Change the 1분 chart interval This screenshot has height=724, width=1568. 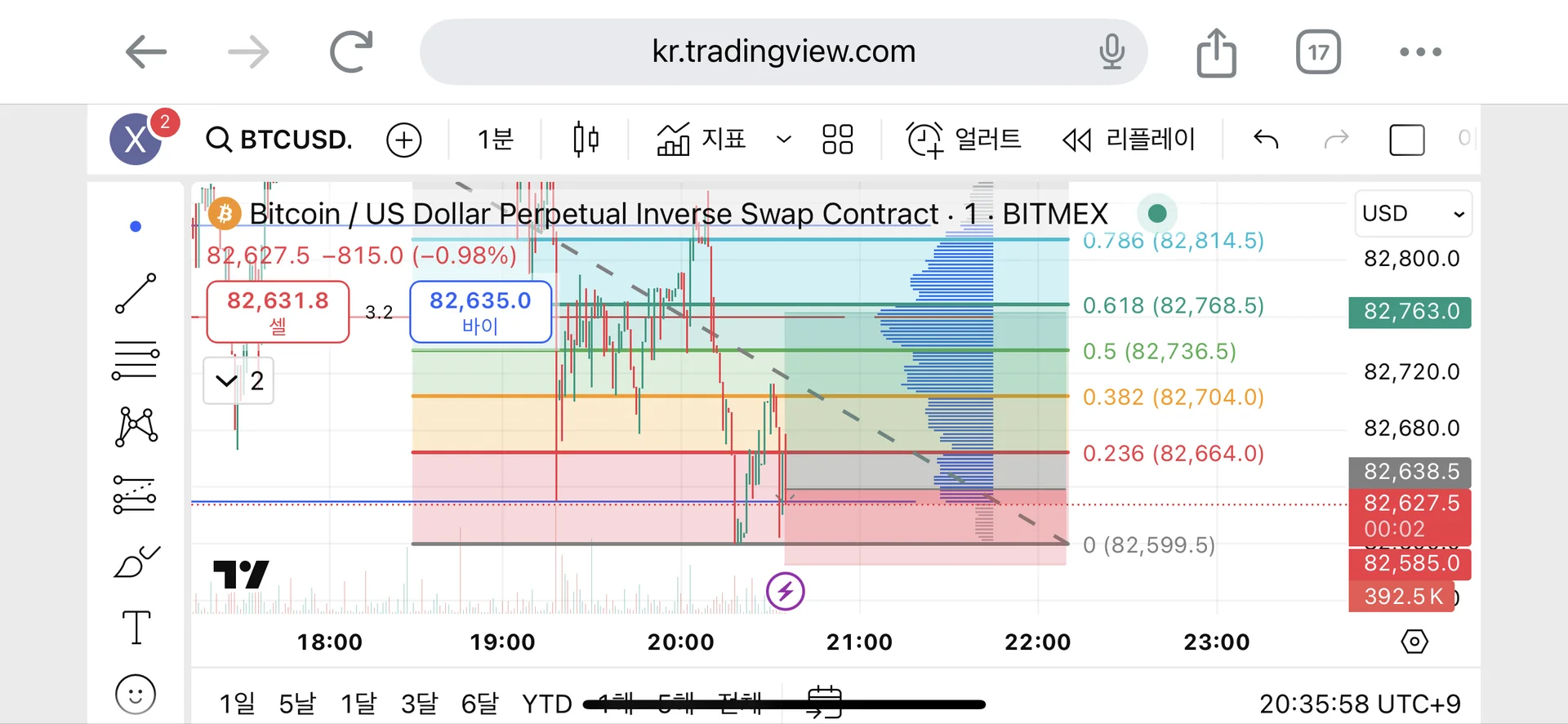pyautogui.click(x=495, y=140)
